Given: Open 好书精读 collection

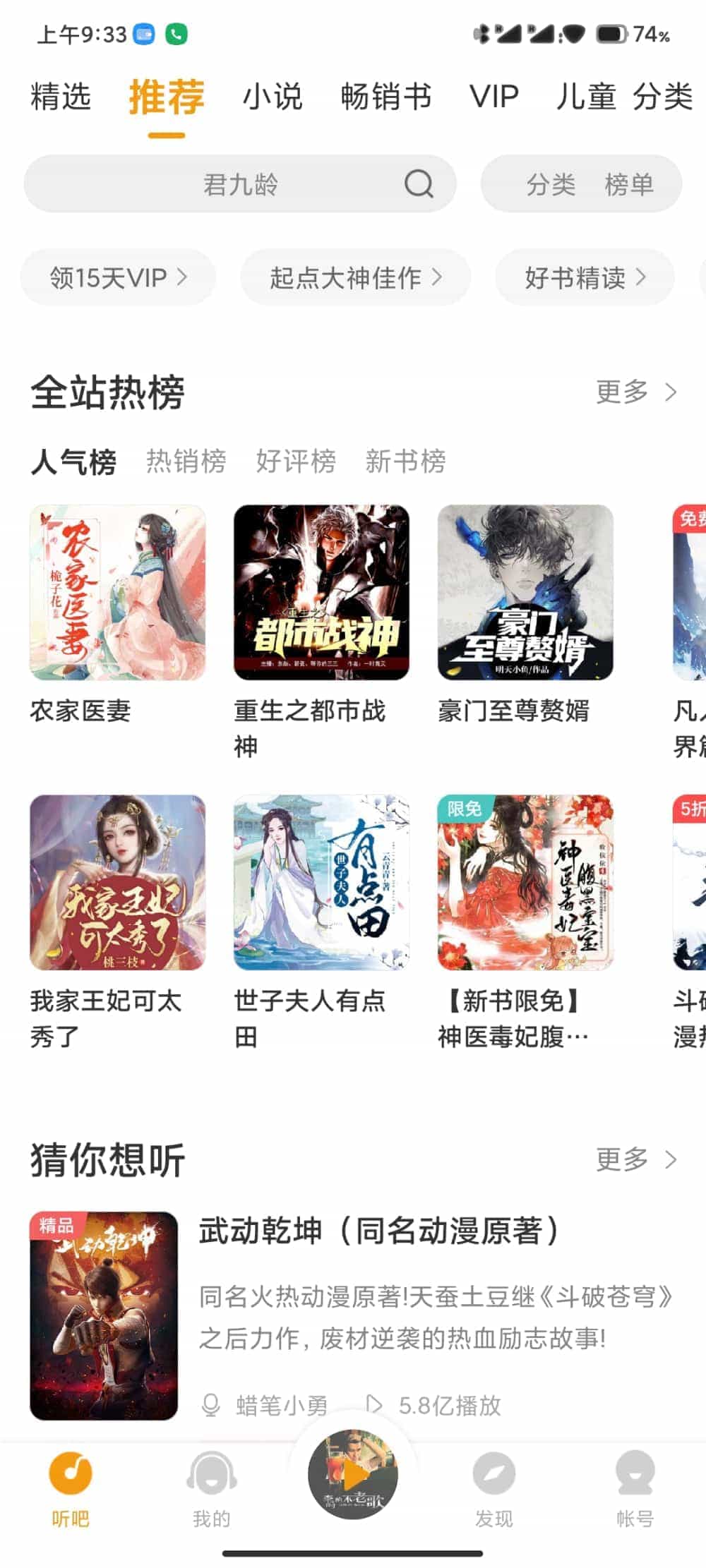Looking at the screenshot, I should (x=585, y=277).
